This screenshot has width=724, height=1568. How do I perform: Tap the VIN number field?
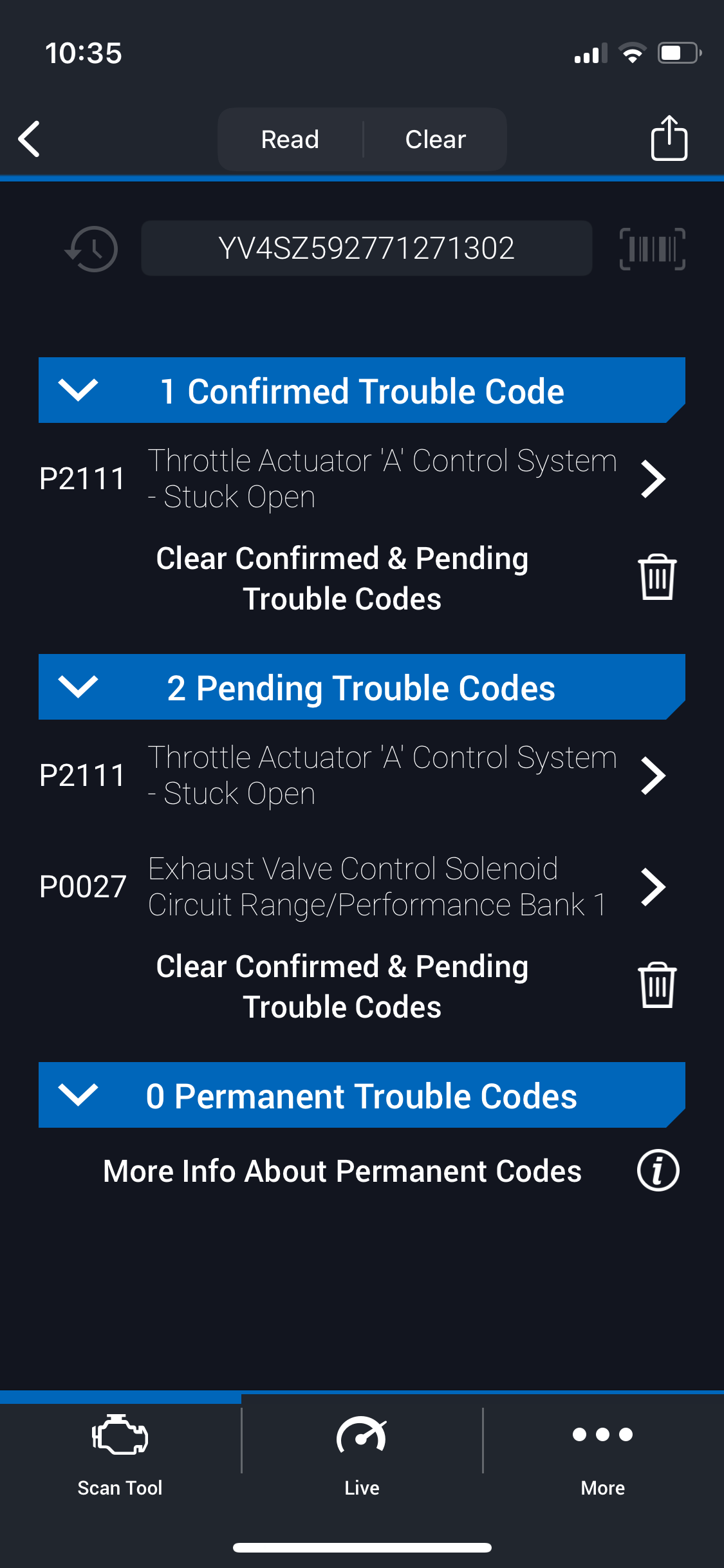click(366, 248)
